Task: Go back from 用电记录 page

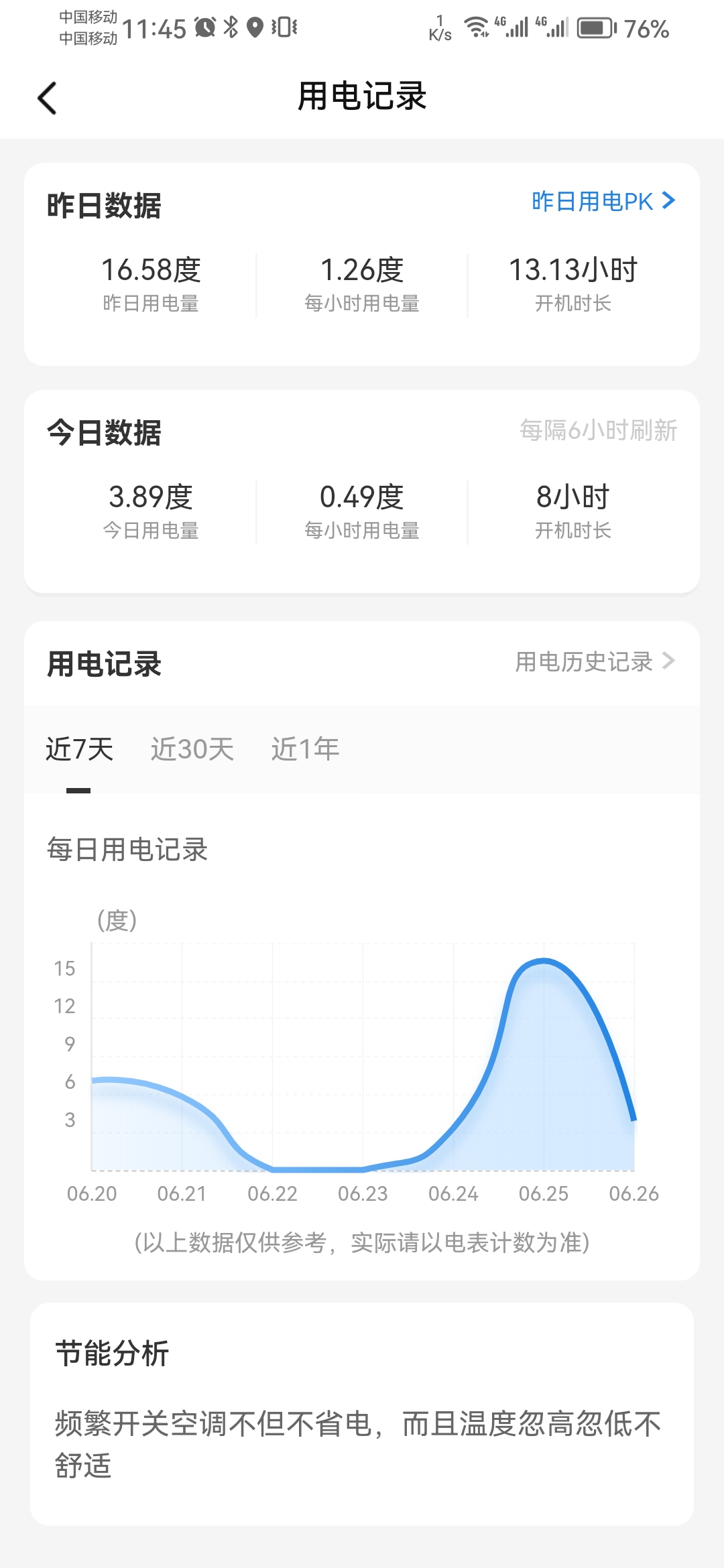Action: 47,98
